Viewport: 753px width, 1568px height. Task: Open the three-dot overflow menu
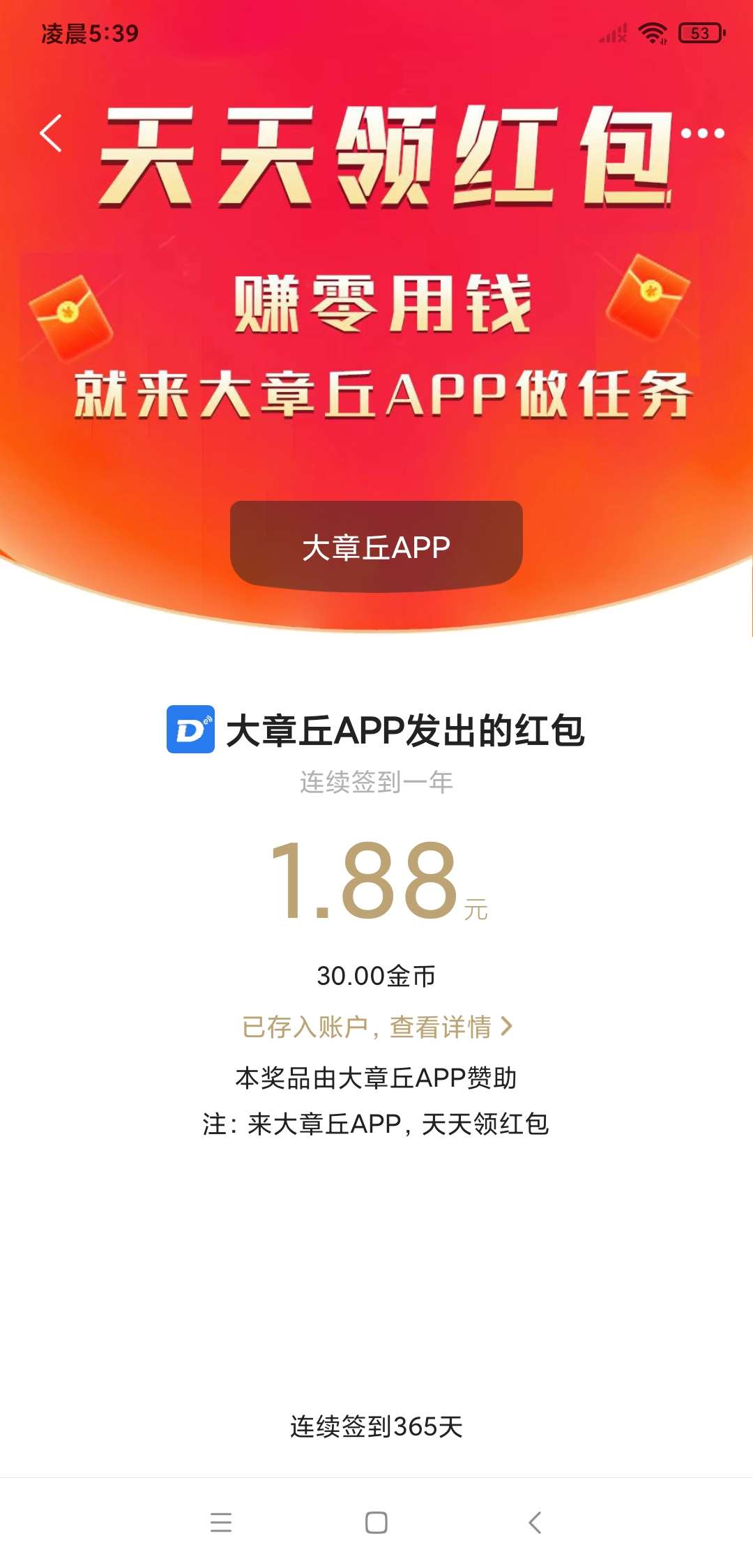[x=702, y=133]
